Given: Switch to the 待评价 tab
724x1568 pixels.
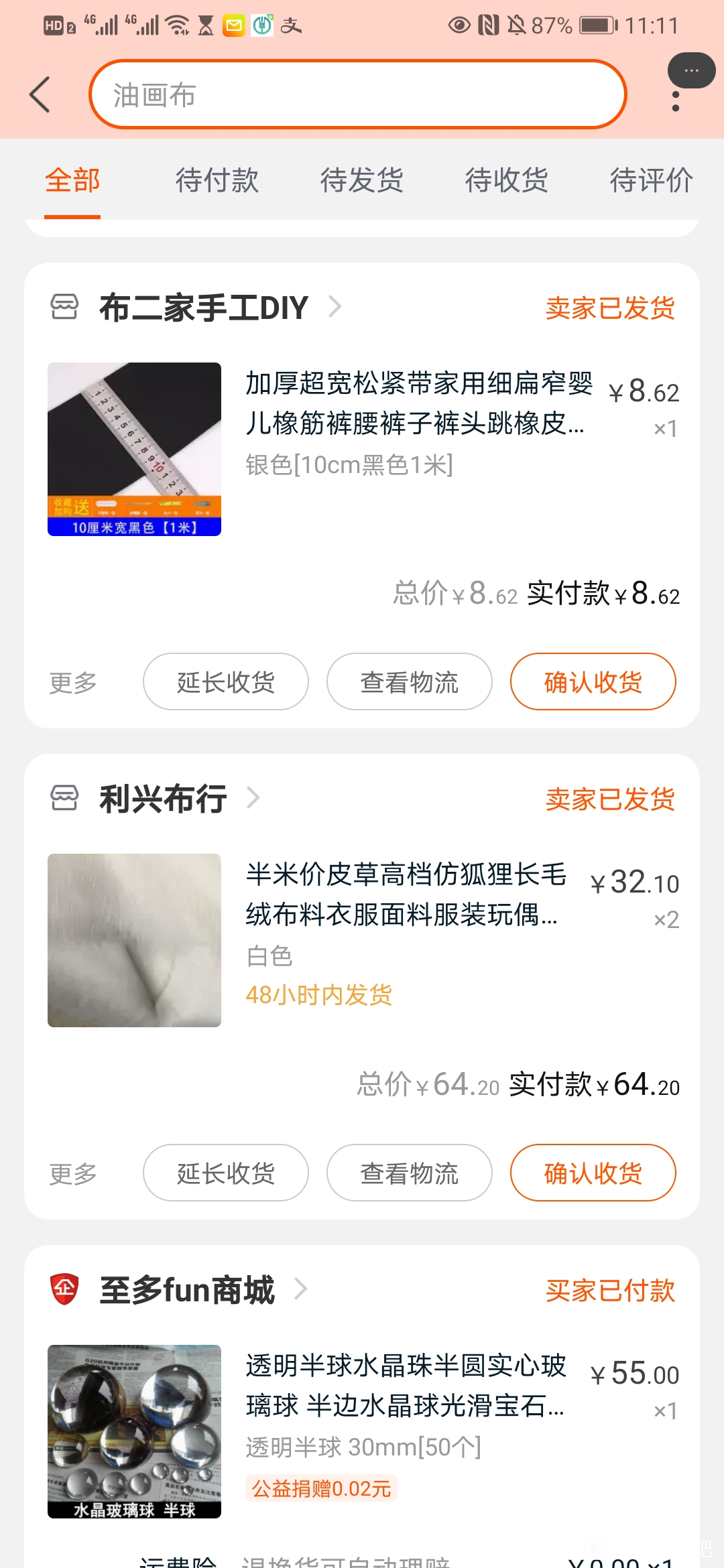Looking at the screenshot, I should (650, 180).
